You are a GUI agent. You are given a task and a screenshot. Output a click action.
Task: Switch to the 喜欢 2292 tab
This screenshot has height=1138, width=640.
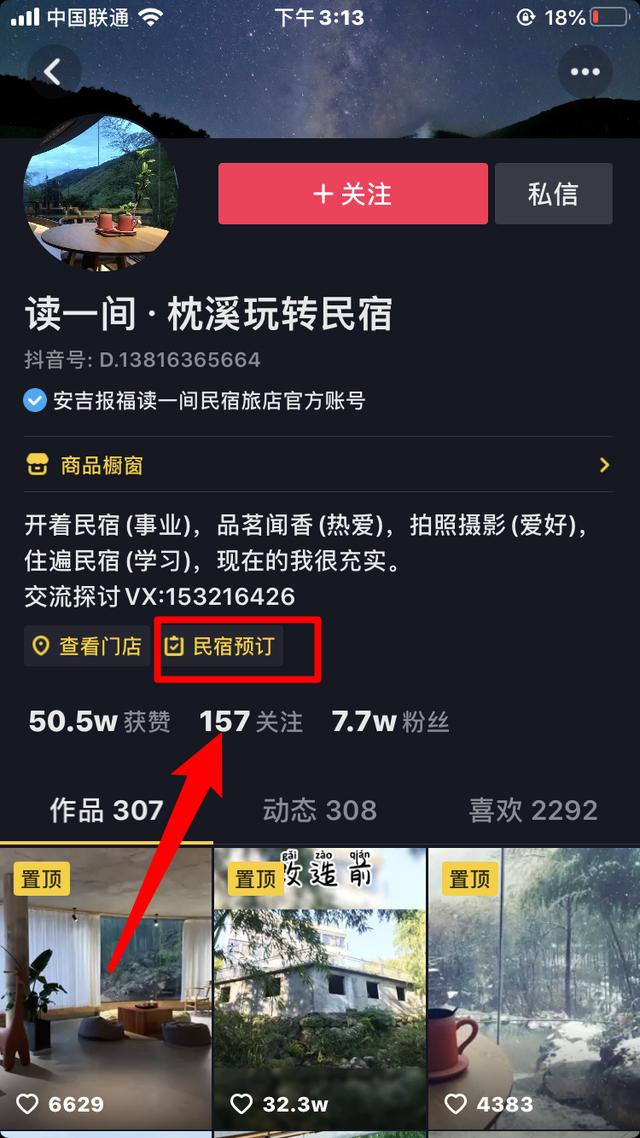pyautogui.click(x=533, y=810)
